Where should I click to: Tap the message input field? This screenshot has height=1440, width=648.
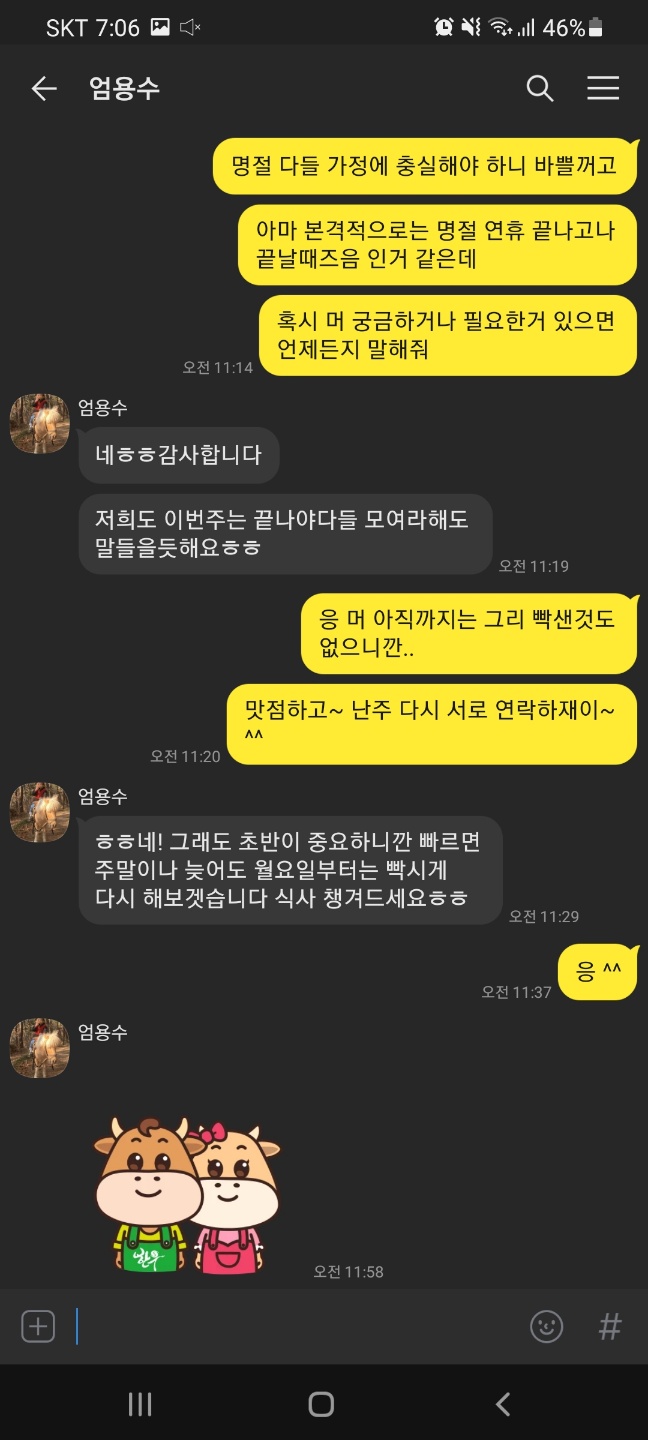point(290,1327)
